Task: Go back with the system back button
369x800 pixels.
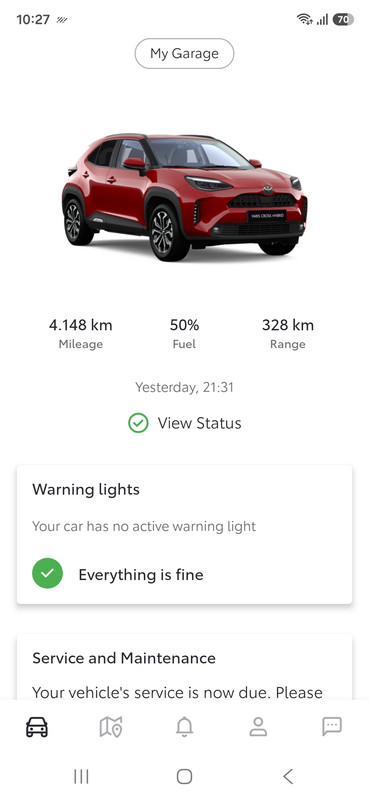Action: point(288,777)
